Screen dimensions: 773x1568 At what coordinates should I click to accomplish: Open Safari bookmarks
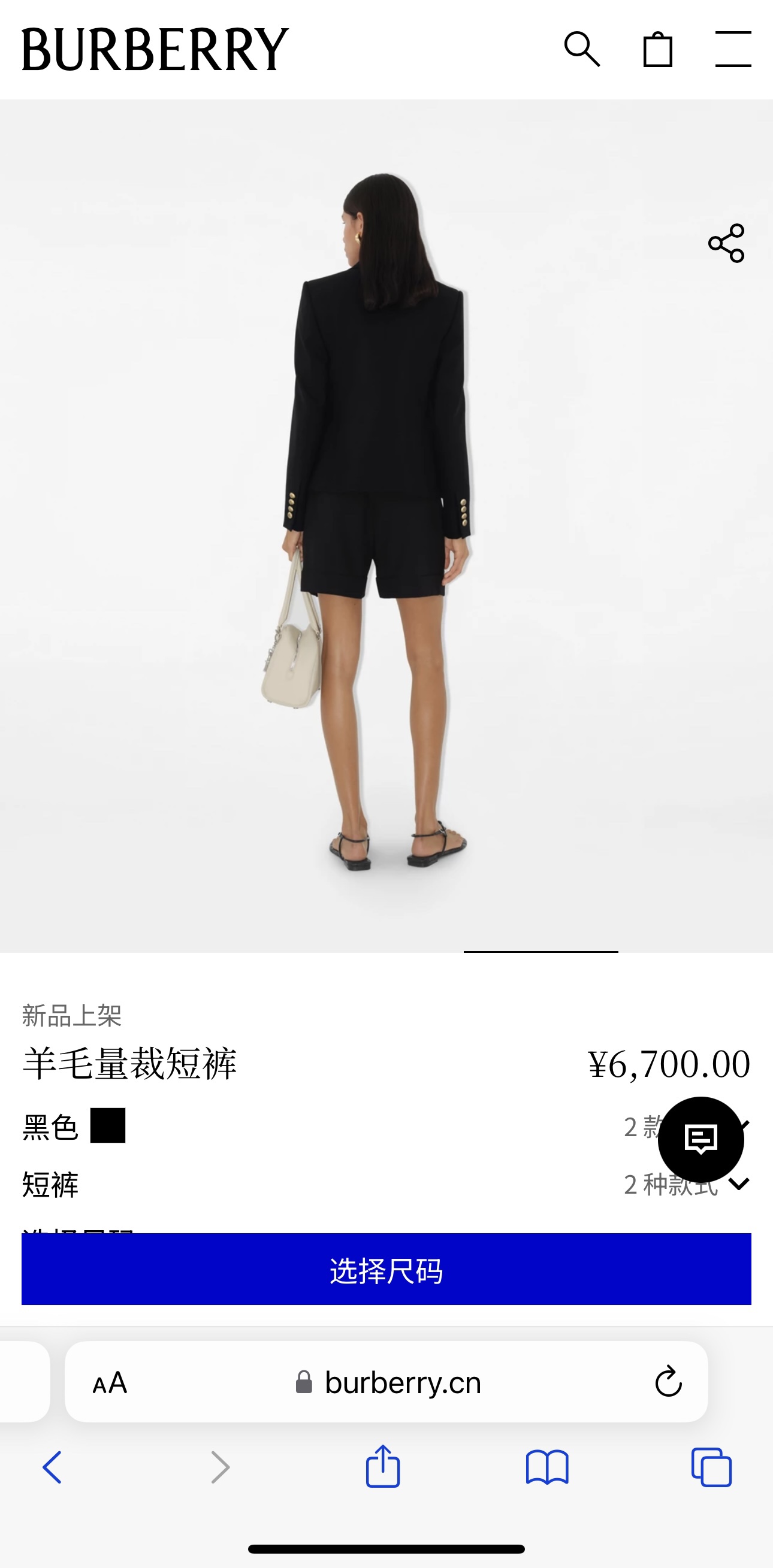point(547,1467)
